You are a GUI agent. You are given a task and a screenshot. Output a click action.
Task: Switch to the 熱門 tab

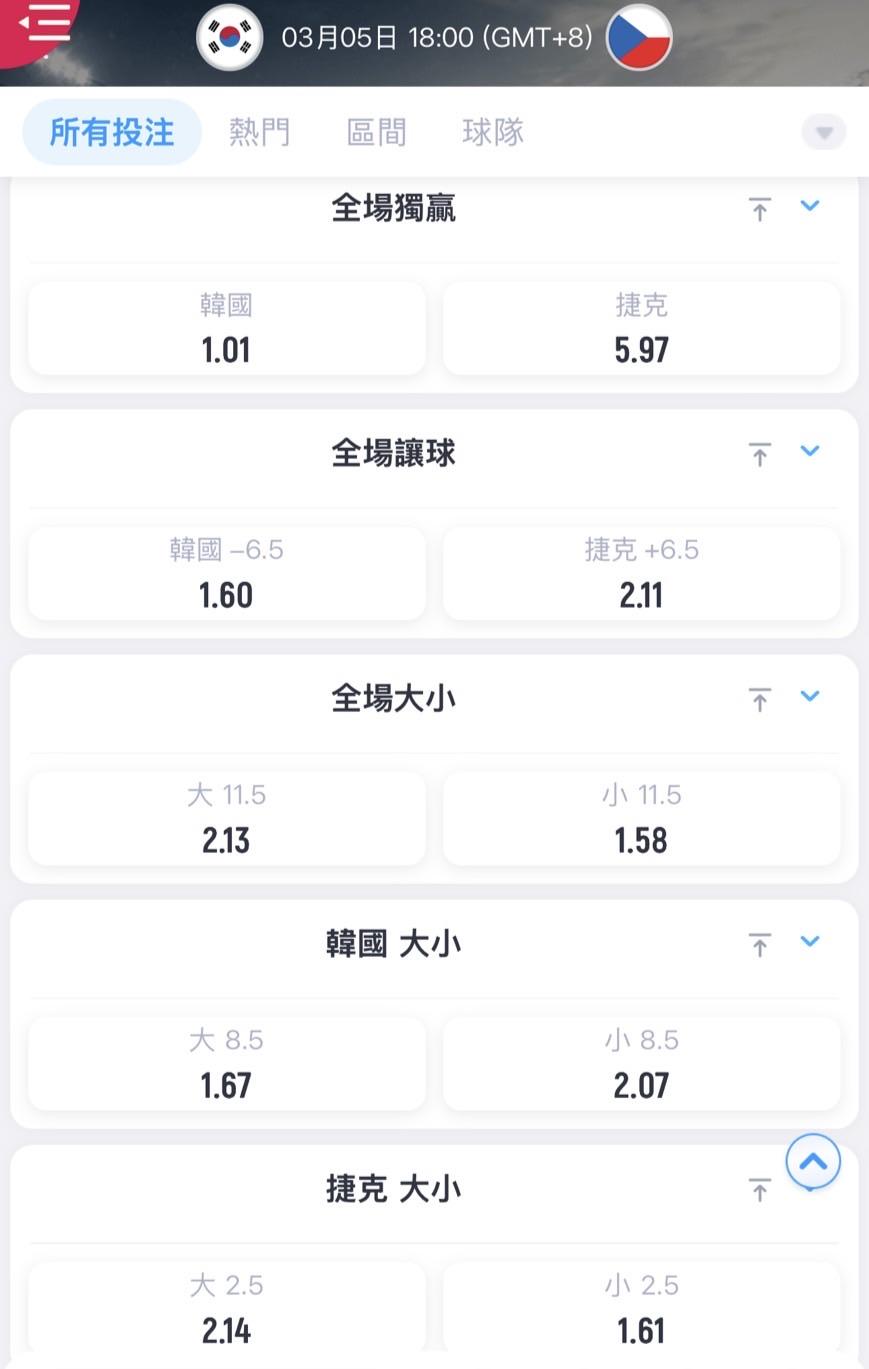tap(259, 132)
